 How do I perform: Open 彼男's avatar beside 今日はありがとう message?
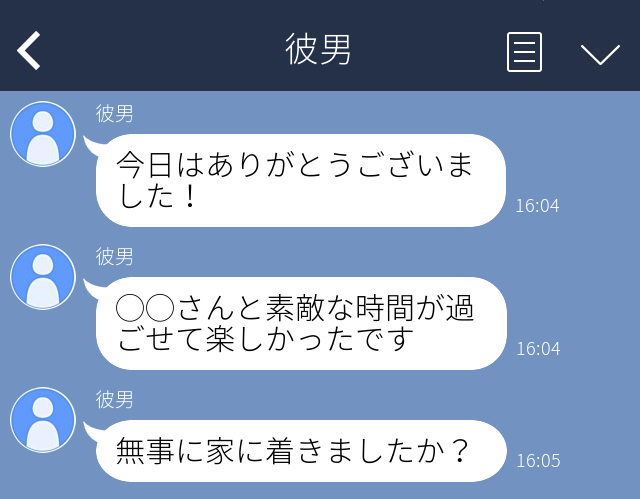(43, 134)
